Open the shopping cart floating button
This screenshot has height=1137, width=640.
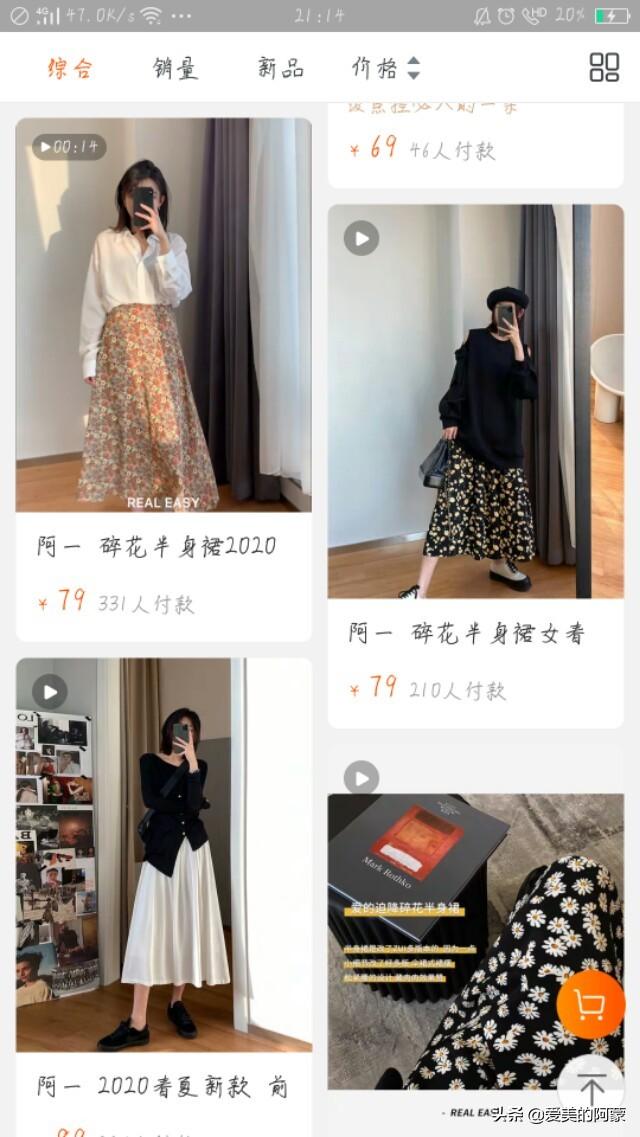(x=590, y=1003)
